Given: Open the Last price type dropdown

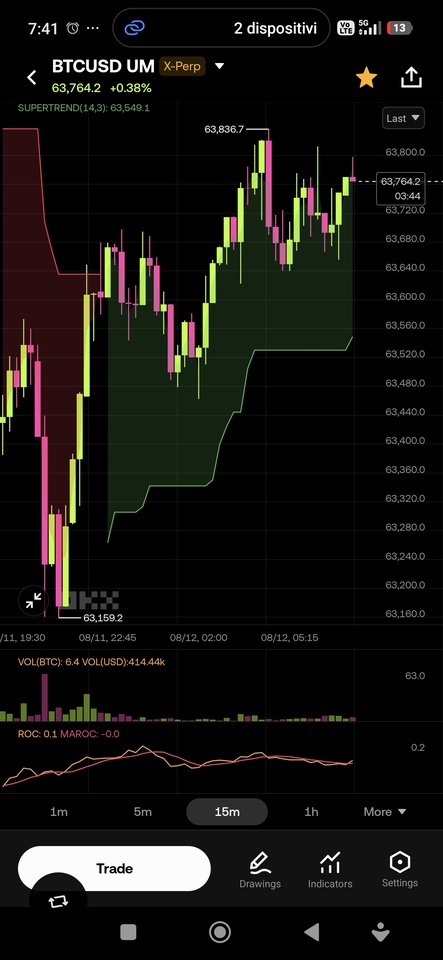Looking at the screenshot, I should pos(404,118).
